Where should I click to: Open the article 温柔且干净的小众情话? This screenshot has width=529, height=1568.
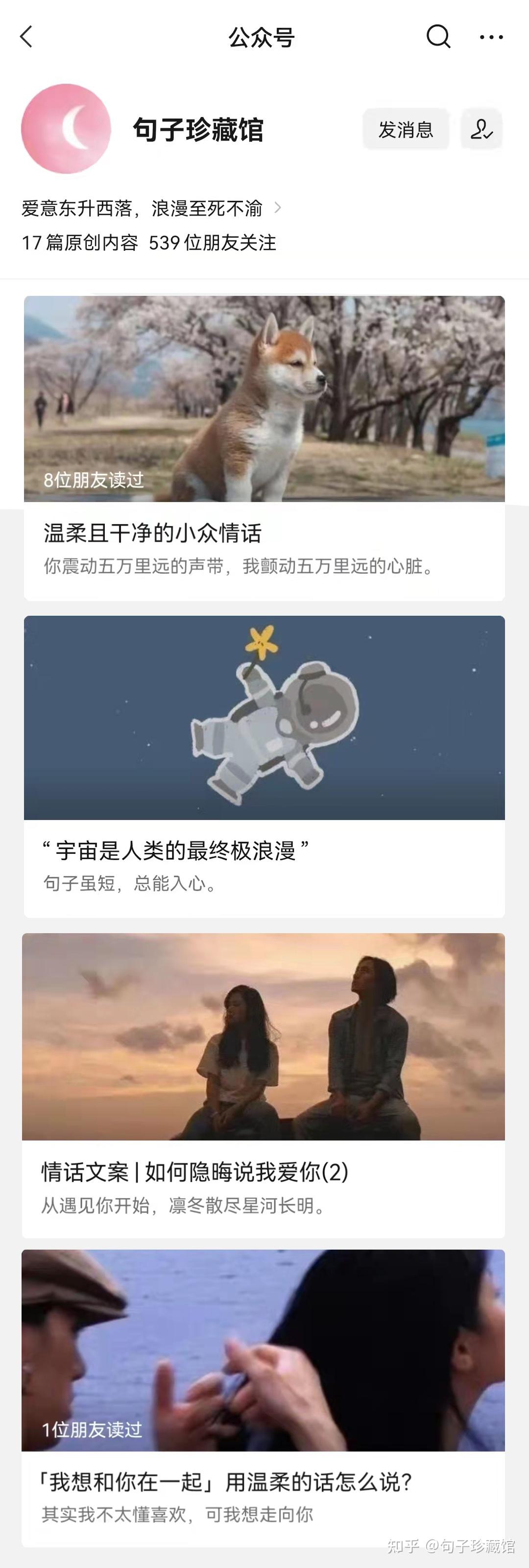[152, 533]
